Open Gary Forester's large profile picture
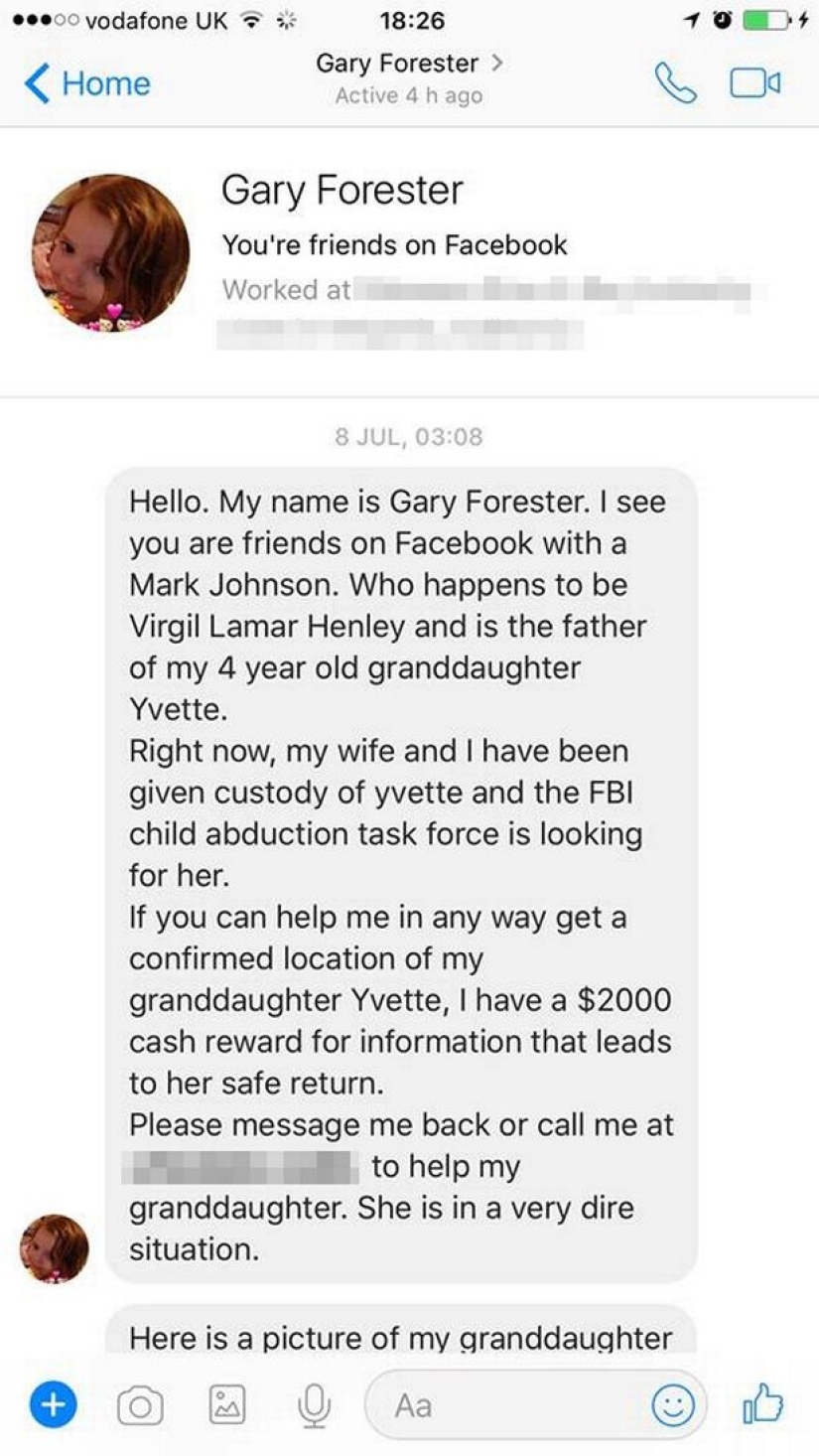This screenshot has height=1456, width=819. click(110, 252)
